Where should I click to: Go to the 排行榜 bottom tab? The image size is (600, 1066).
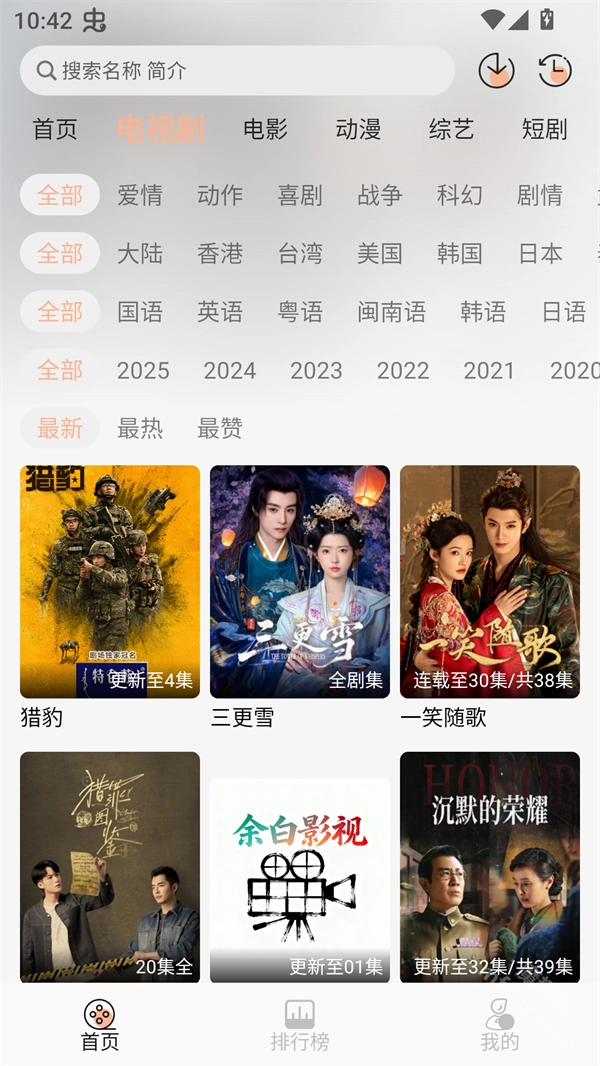pyautogui.click(x=300, y=1026)
